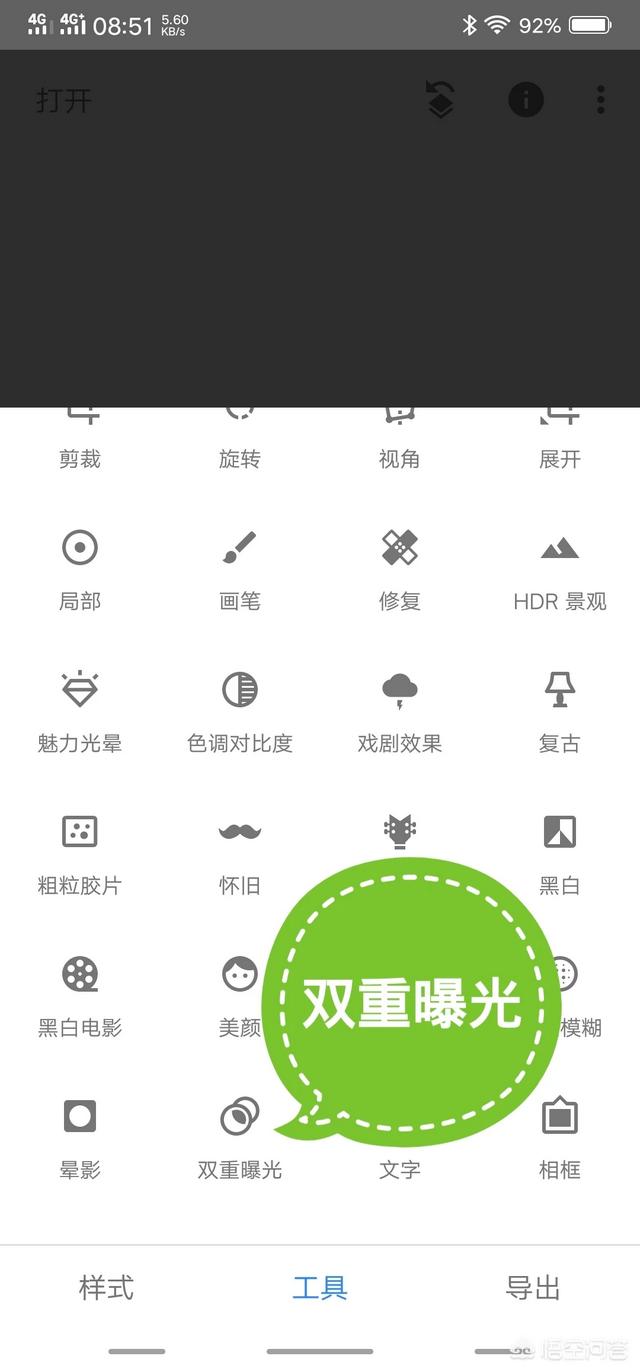Apply the HDR 景观 filter
The image size is (640, 1372).
[560, 570]
